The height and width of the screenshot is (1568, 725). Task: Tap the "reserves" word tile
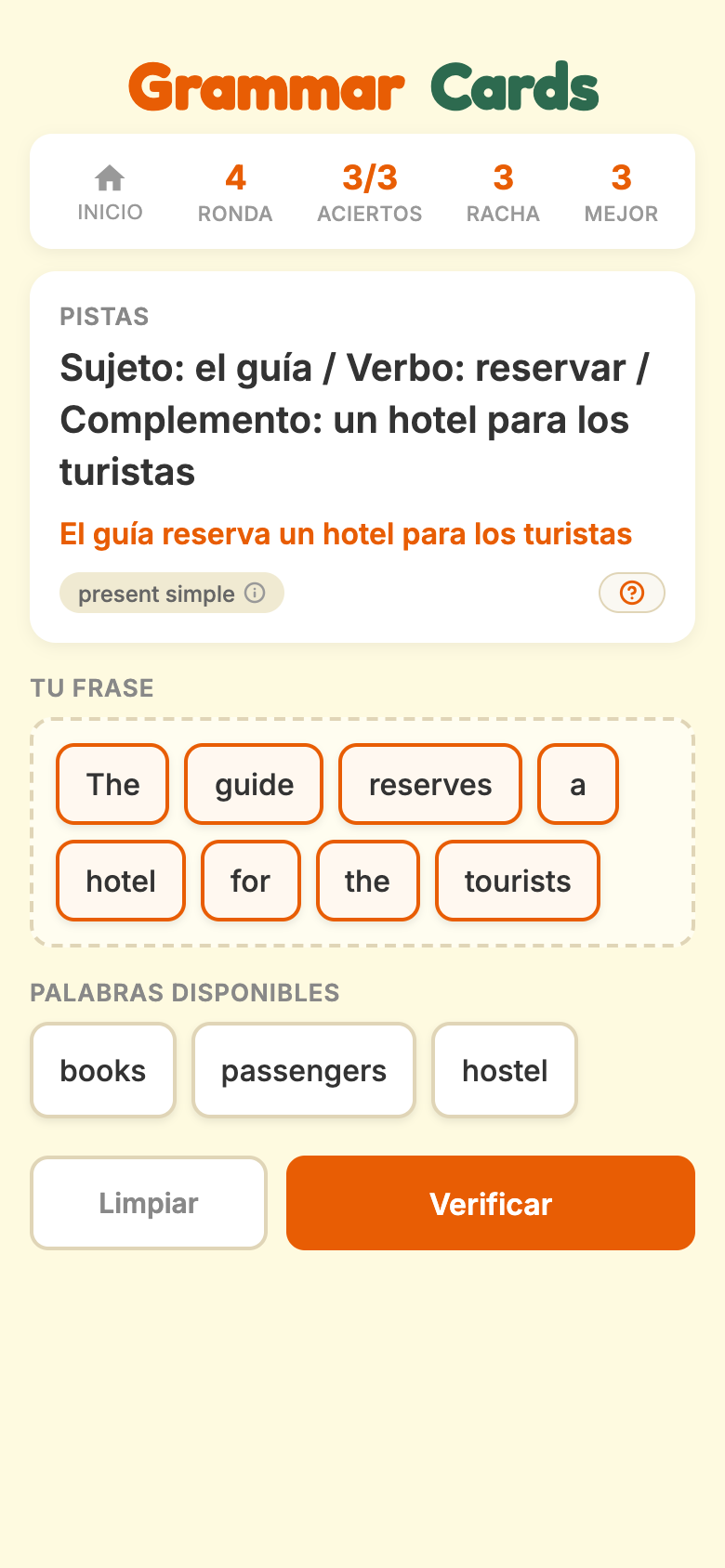430,784
